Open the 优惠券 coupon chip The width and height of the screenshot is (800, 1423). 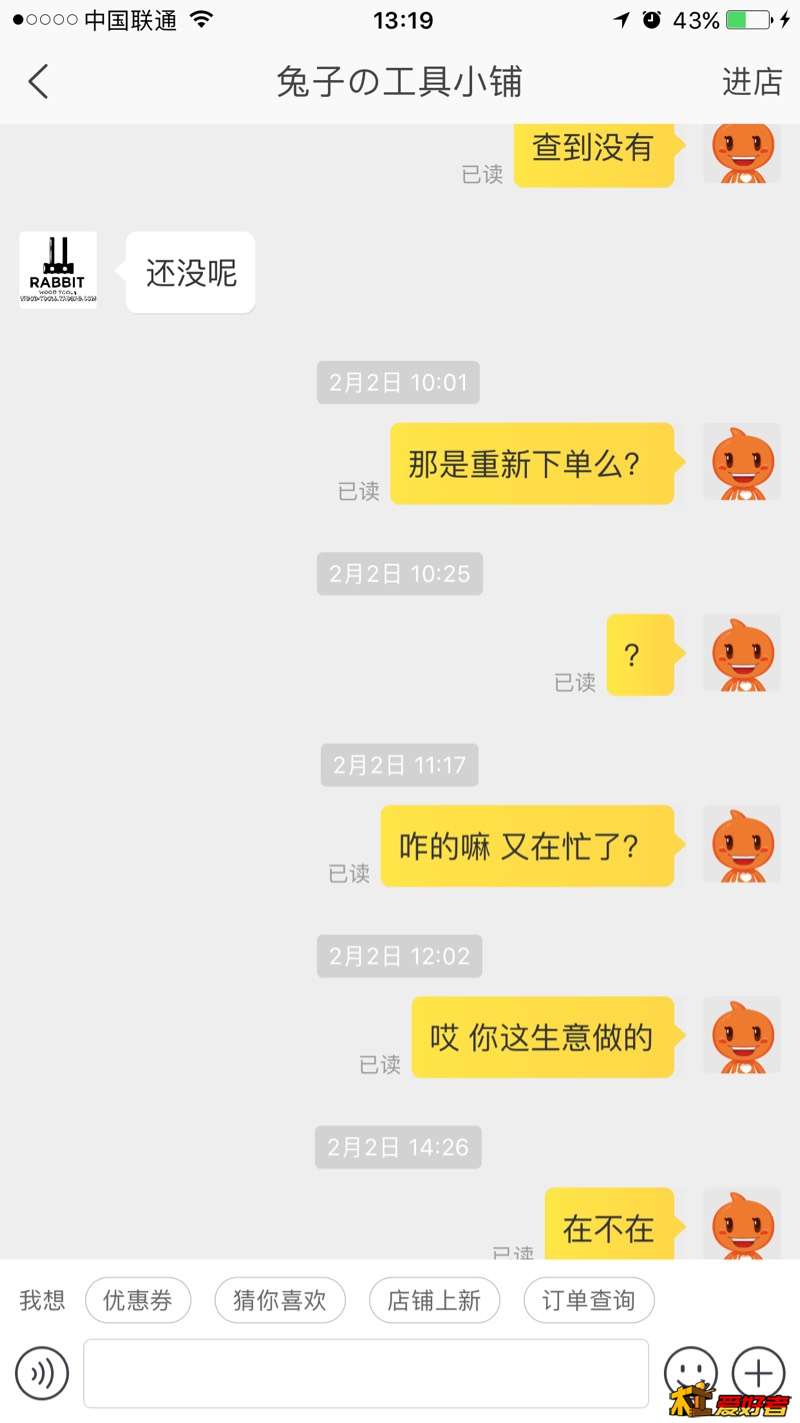click(138, 1300)
